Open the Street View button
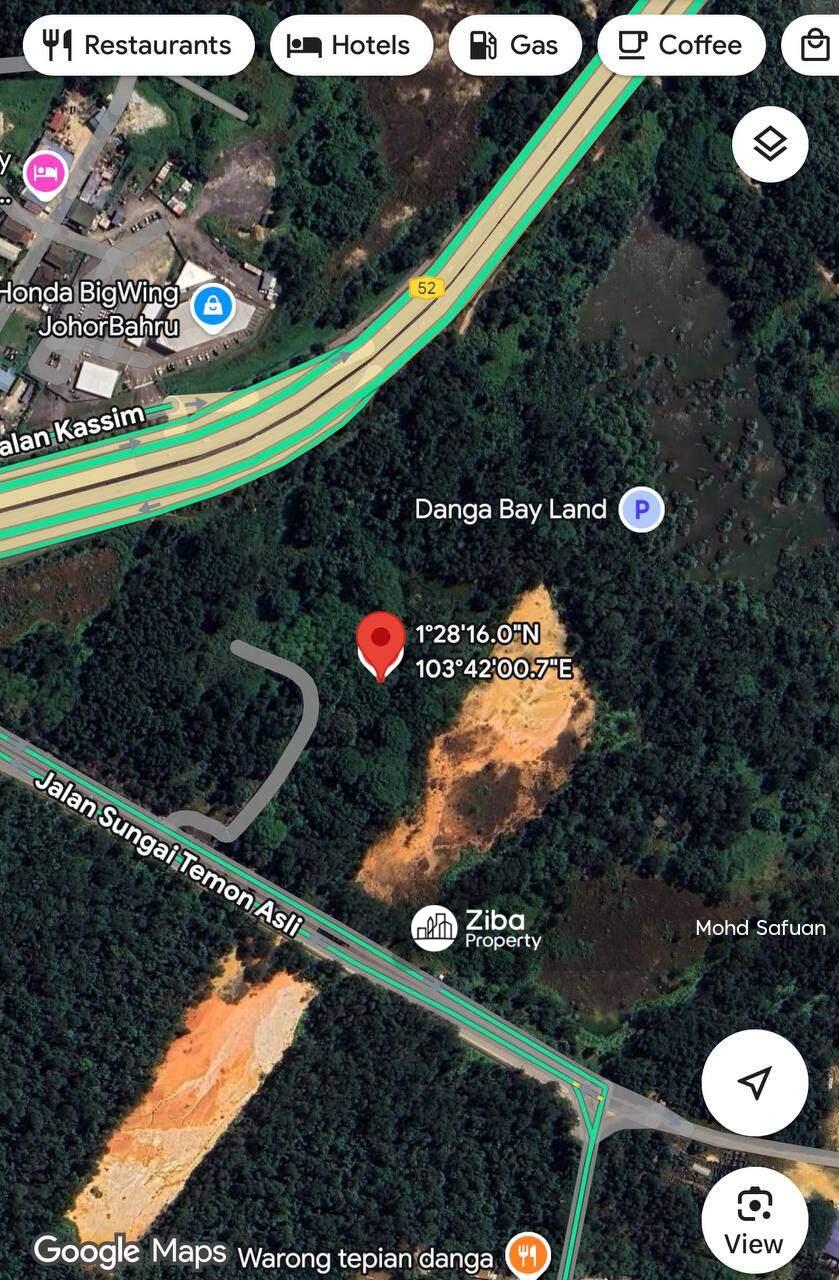The image size is (839, 1280). pyautogui.click(x=753, y=1219)
